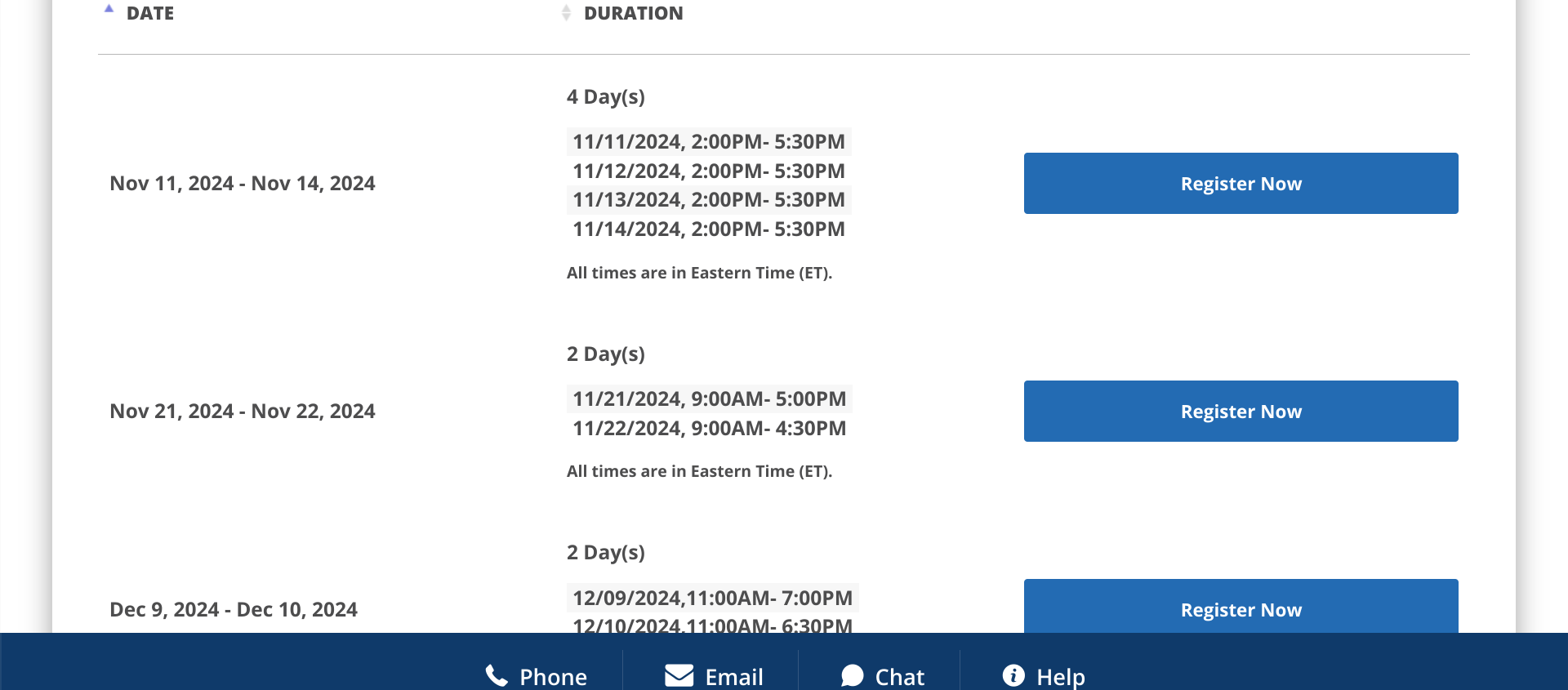Open the Phone contact option
This screenshot has height=690, width=1568.
(x=537, y=676)
